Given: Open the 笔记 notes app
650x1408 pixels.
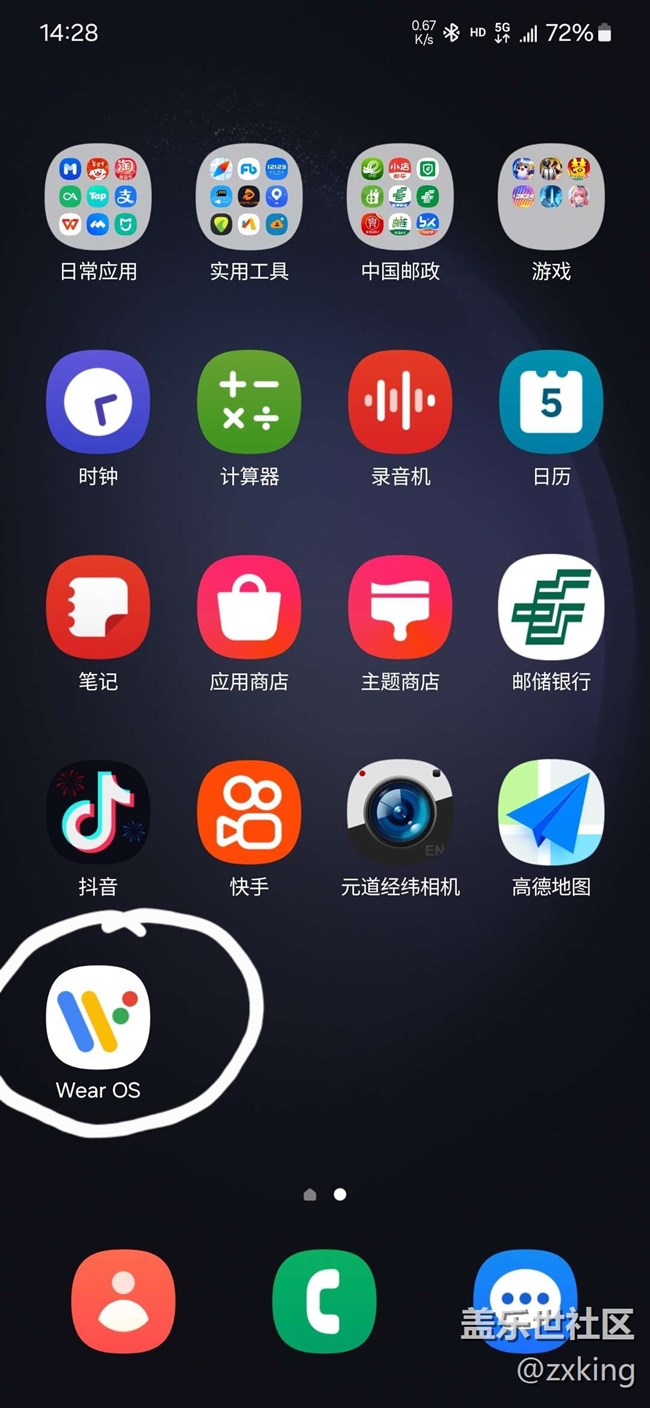Looking at the screenshot, I should [98, 607].
